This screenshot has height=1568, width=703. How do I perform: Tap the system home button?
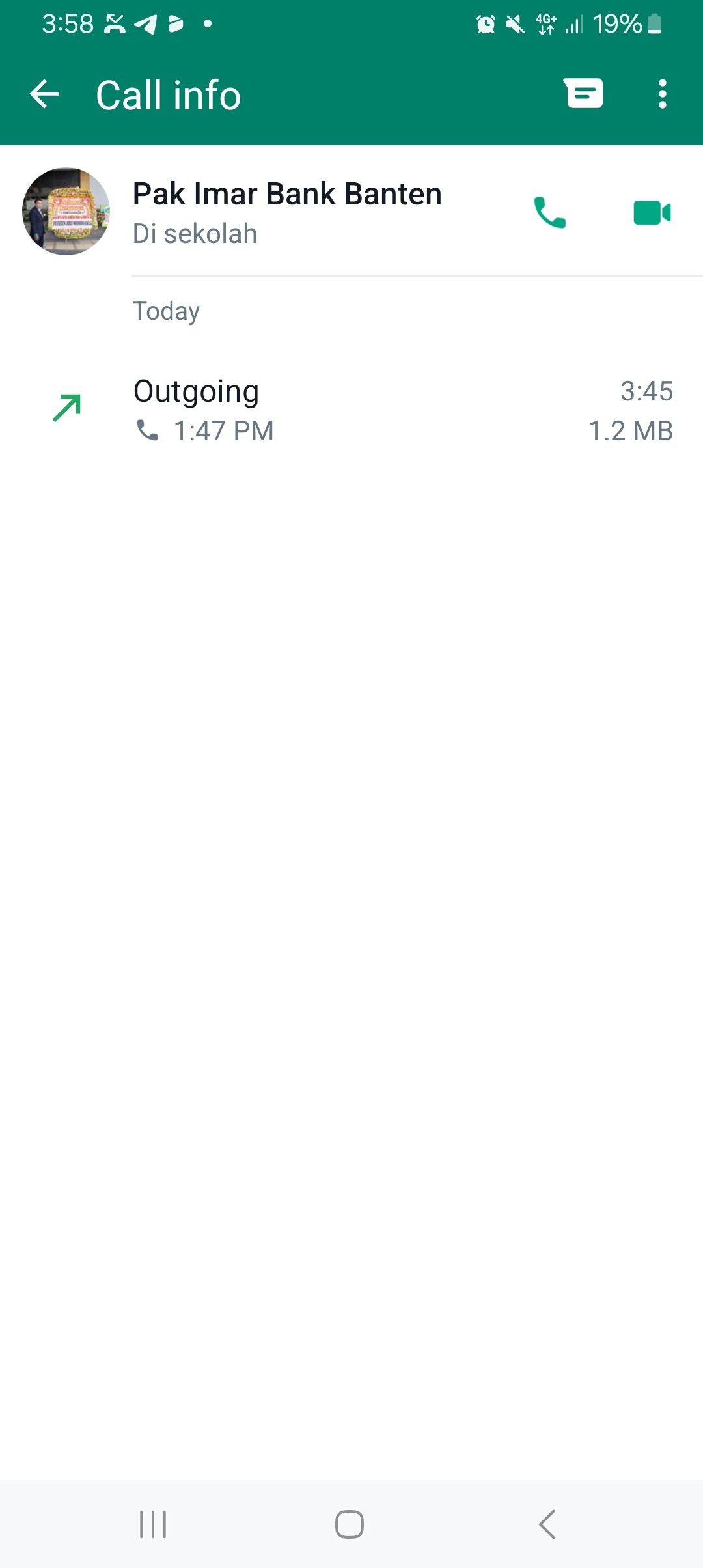click(350, 1524)
